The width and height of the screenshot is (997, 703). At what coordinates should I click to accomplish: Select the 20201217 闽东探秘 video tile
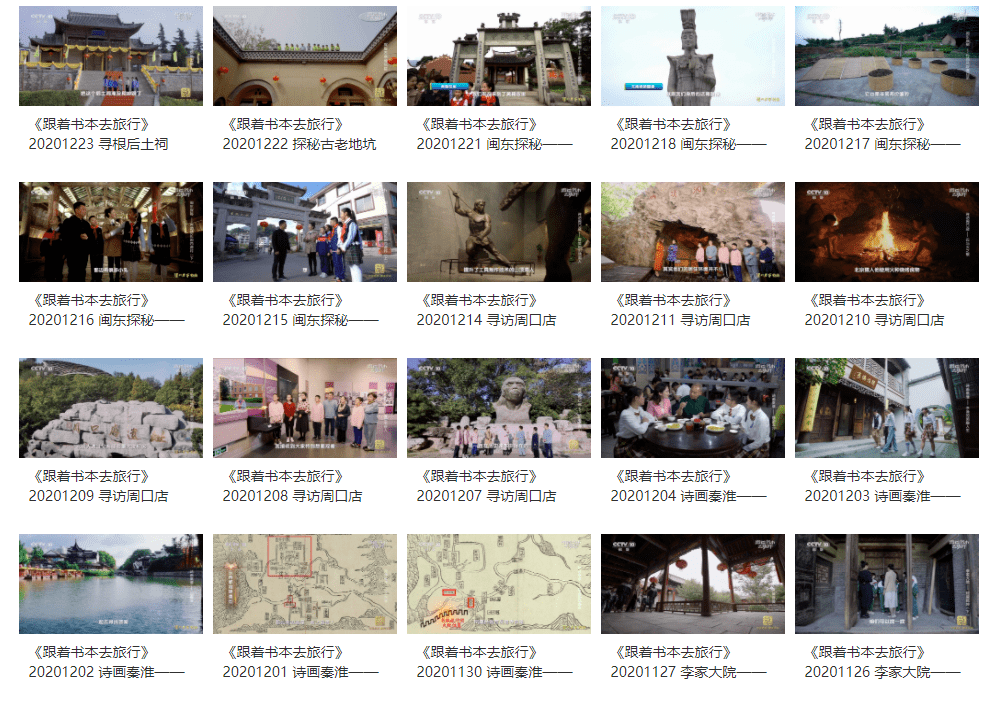click(x=886, y=56)
